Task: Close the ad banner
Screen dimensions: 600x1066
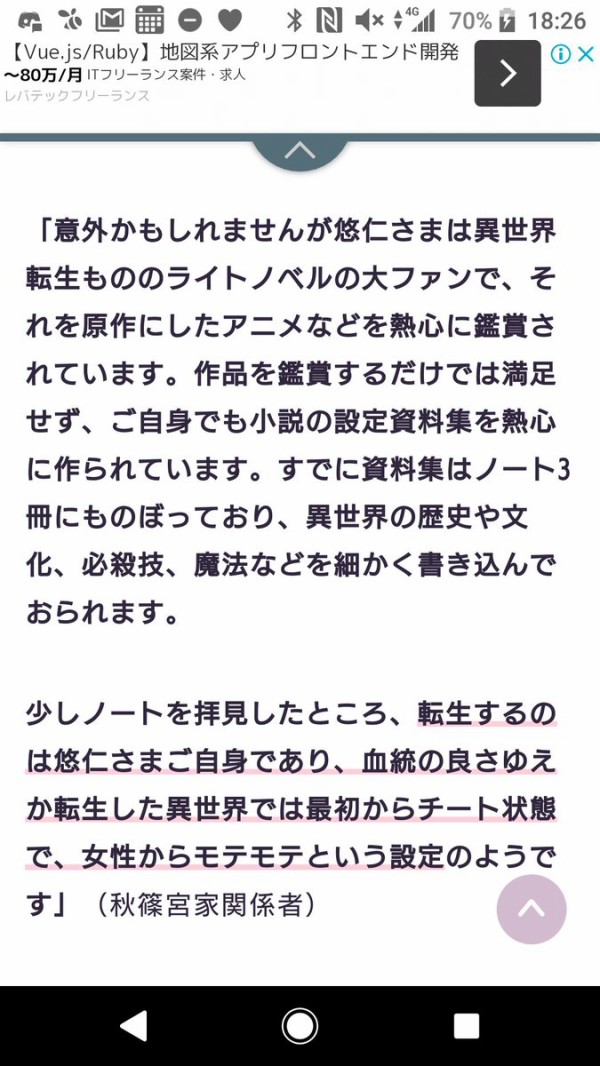Action: (x=586, y=55)
